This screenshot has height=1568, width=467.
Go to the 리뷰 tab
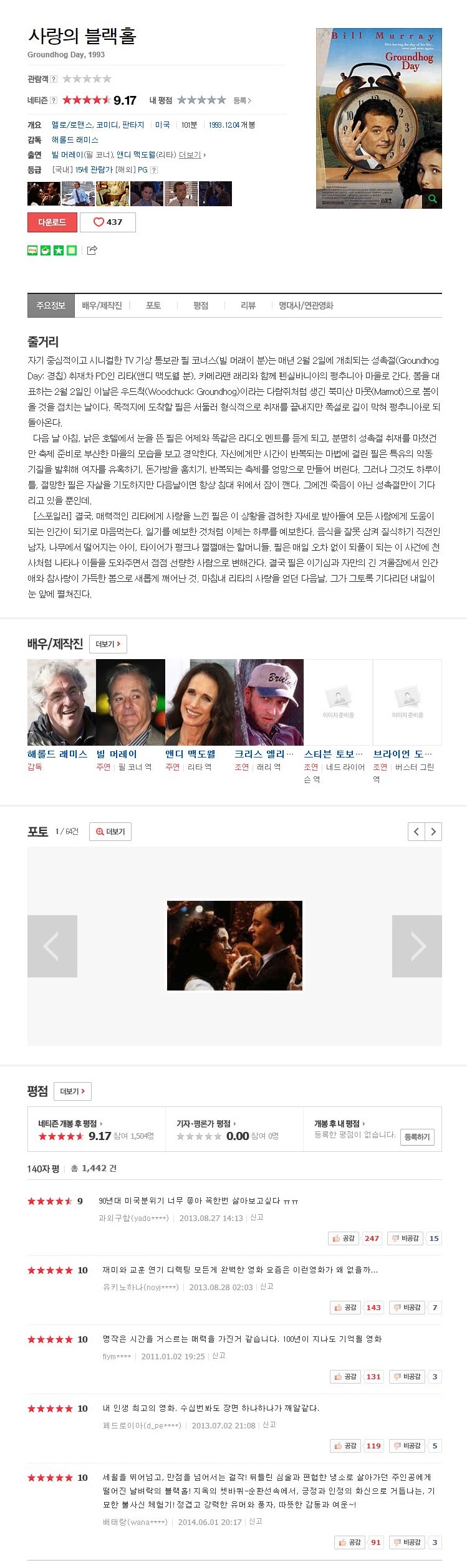coord(248,305)
